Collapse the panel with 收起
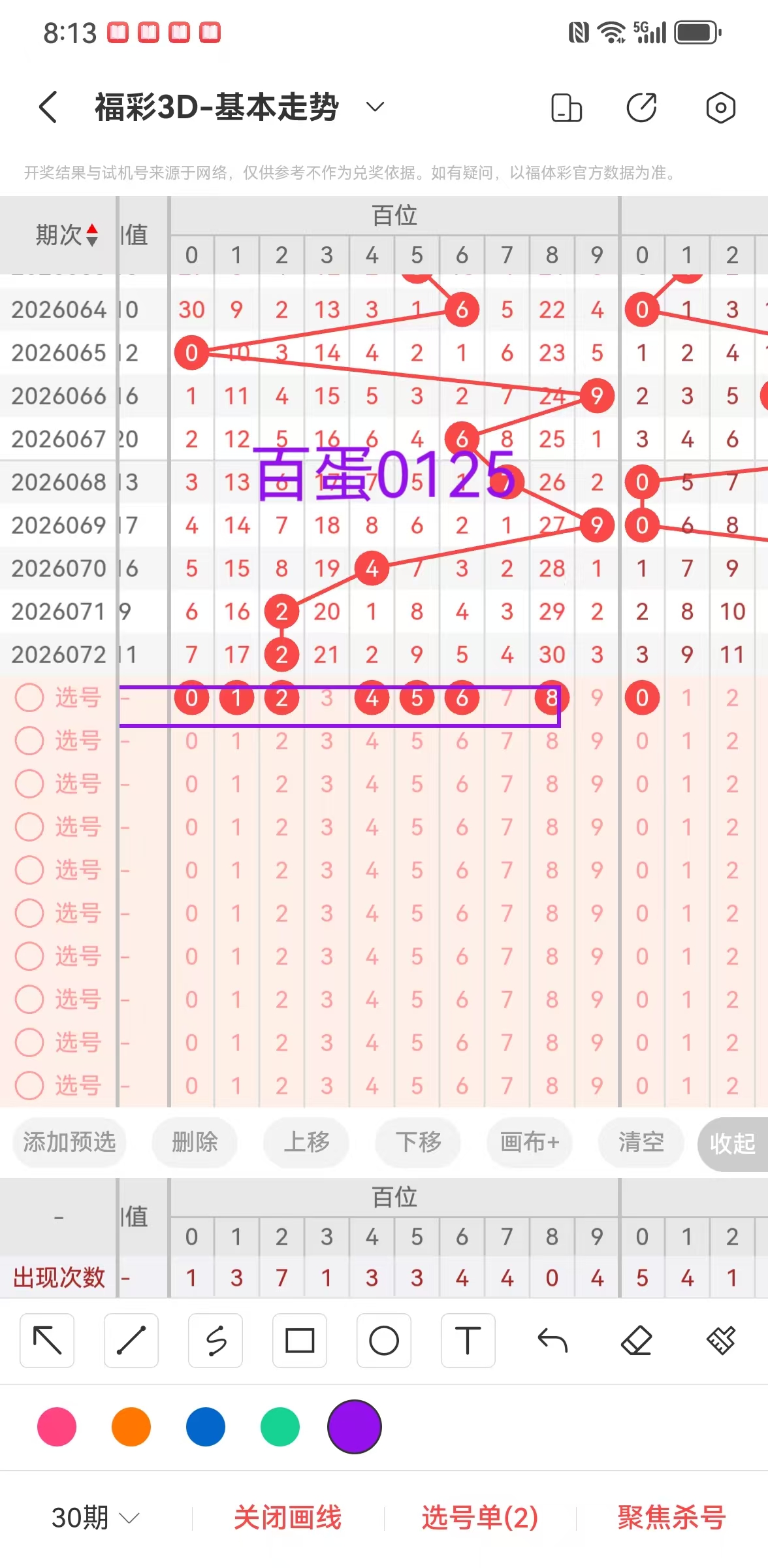 (x=732, y=1143)
